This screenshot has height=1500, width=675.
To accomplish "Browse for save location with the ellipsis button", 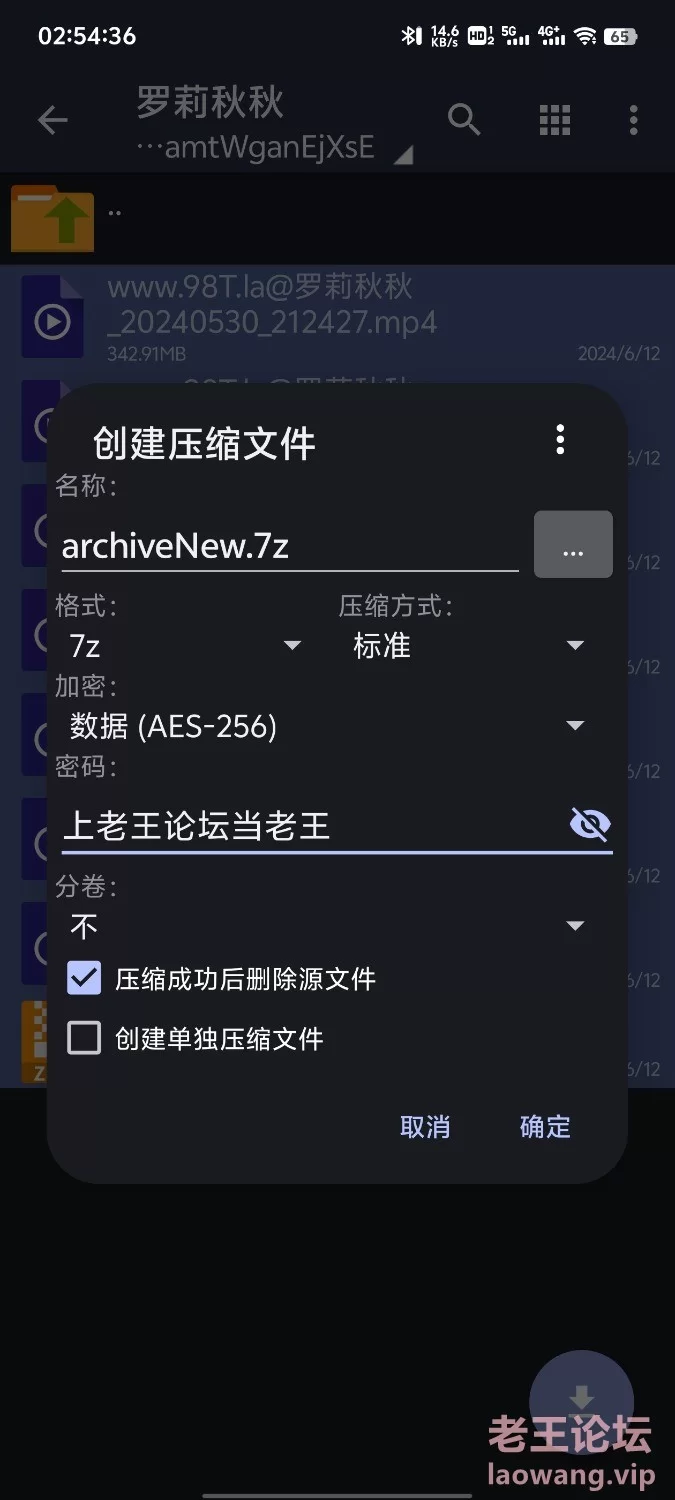I will 573,545.
